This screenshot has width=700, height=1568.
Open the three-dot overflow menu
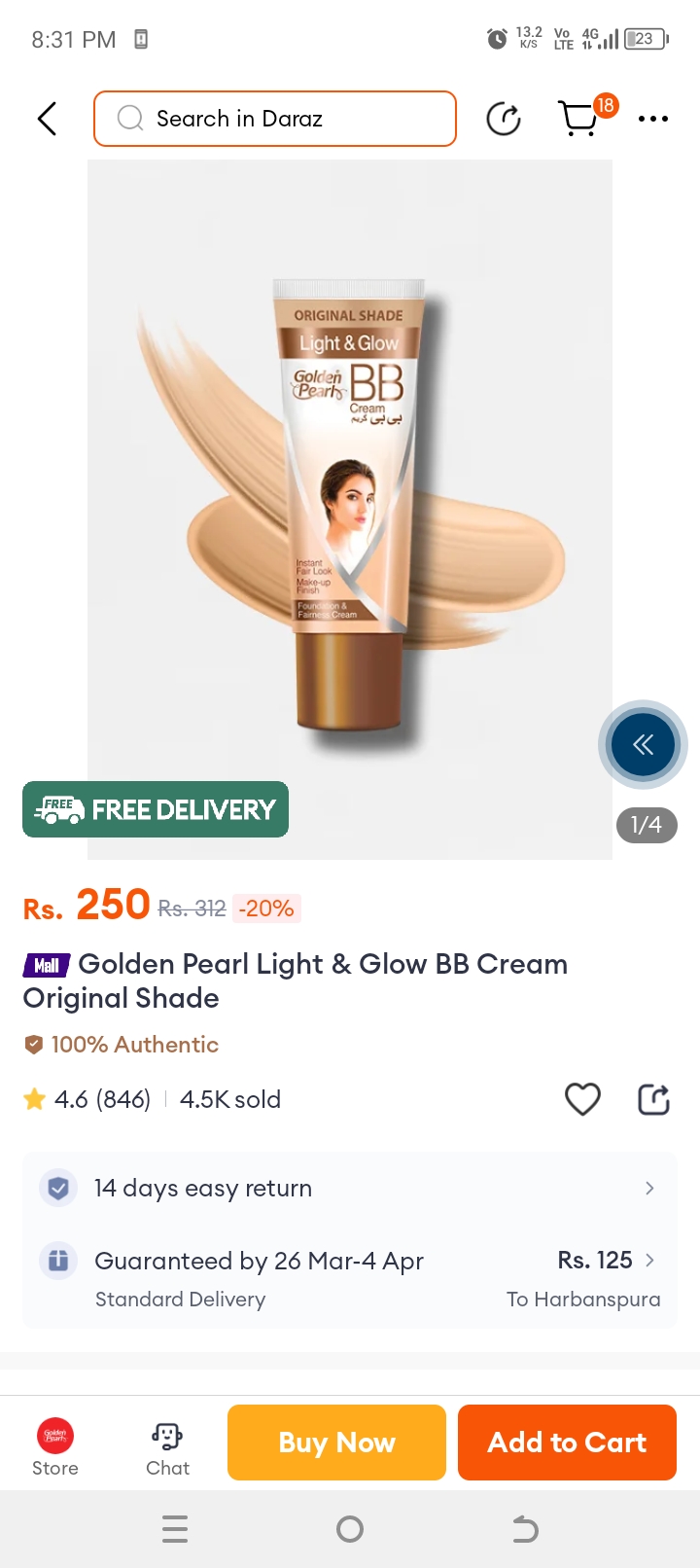(653, 119)
